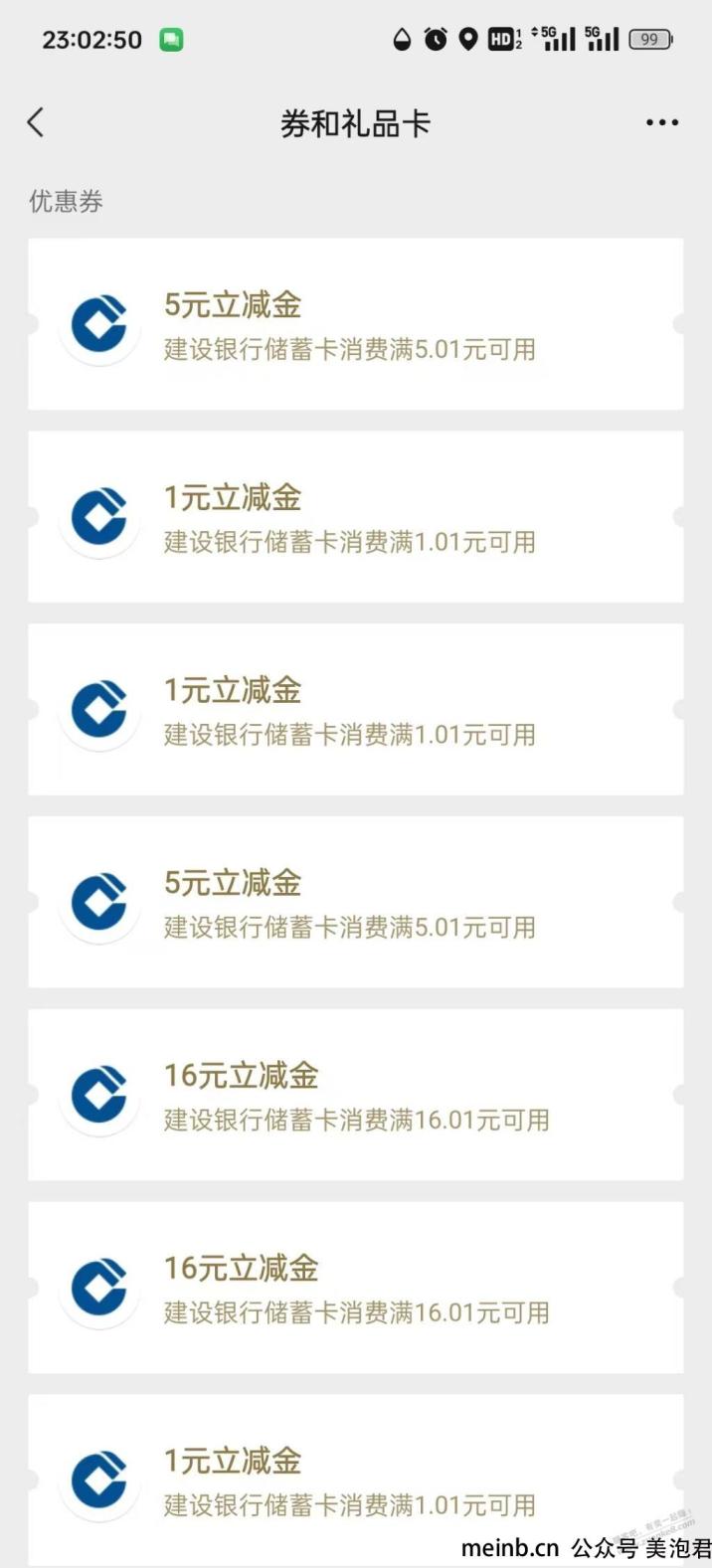The width and height of the screenshot is (712, 1568).
Task: Open the three-dot overflow menu
Action: coord(662,123)
